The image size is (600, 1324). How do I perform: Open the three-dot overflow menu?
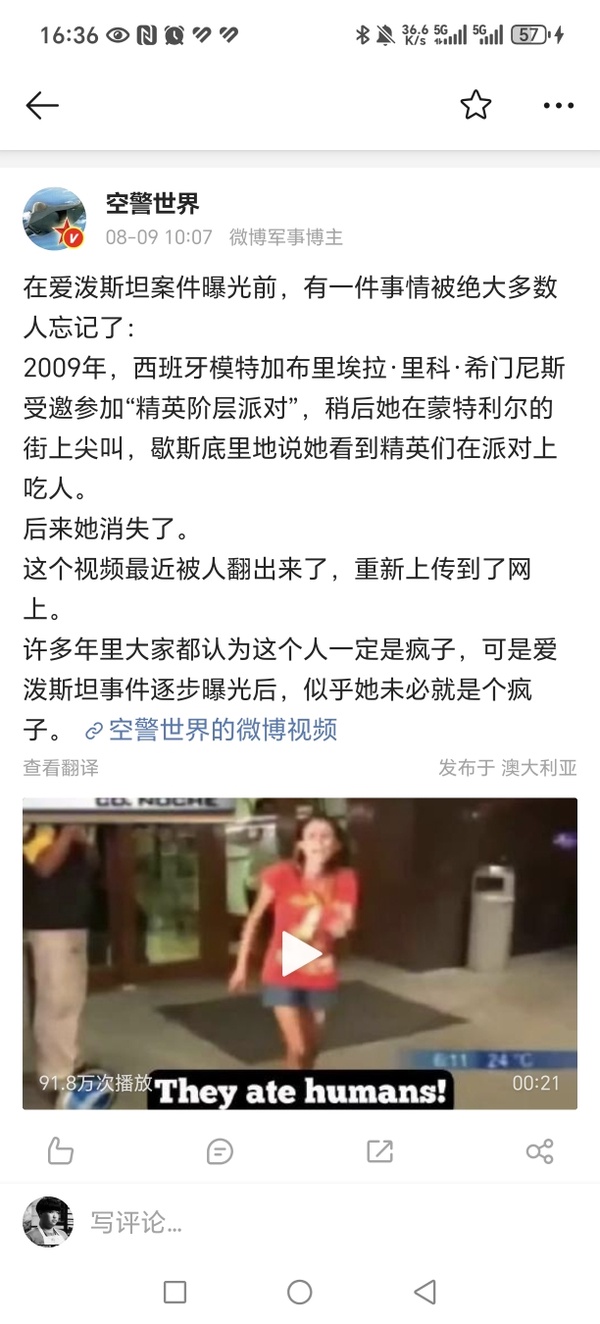point(558,105)
